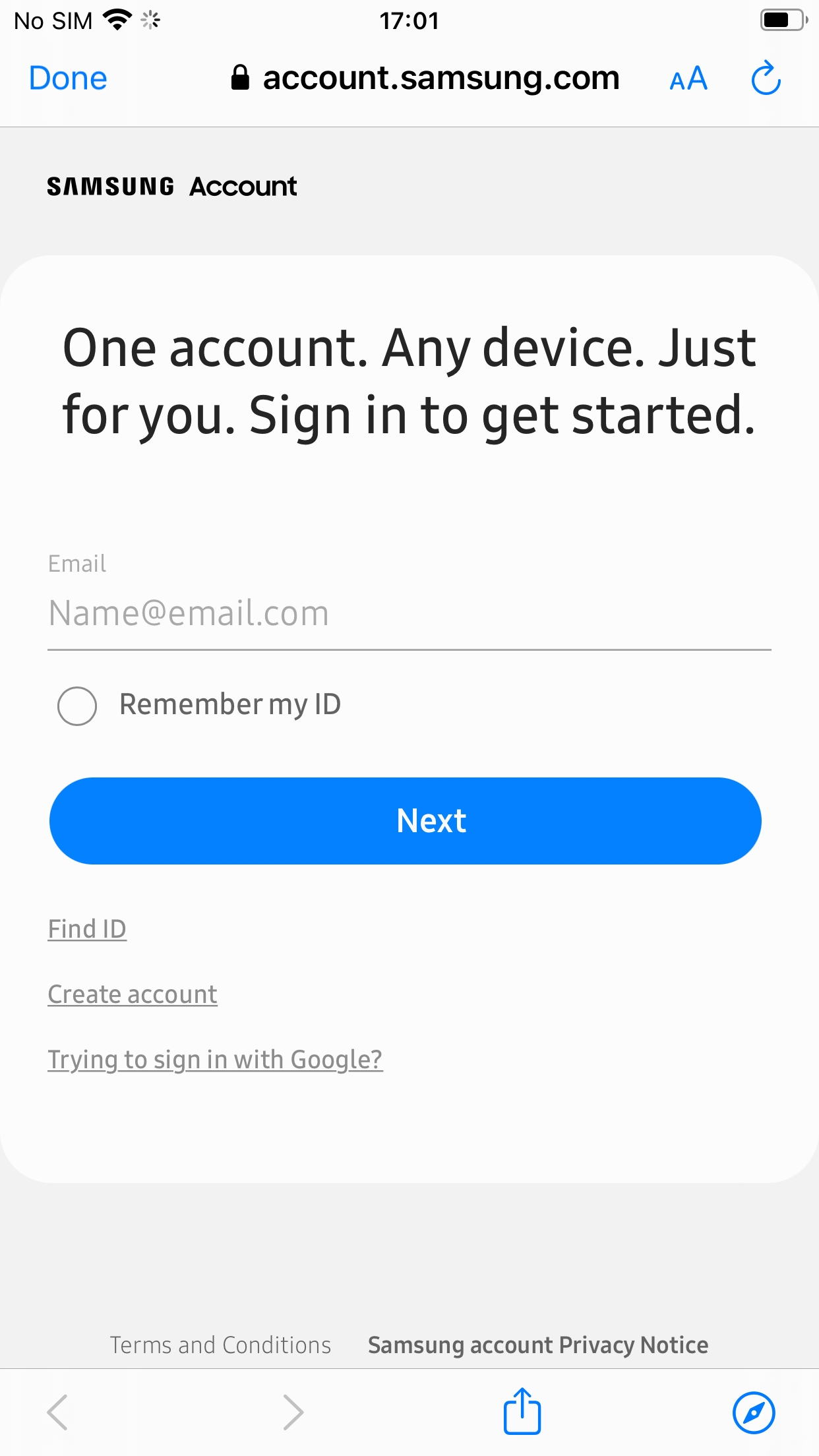Open the Share sheet
819x1456 pixels.
[x=522, y=1413]
